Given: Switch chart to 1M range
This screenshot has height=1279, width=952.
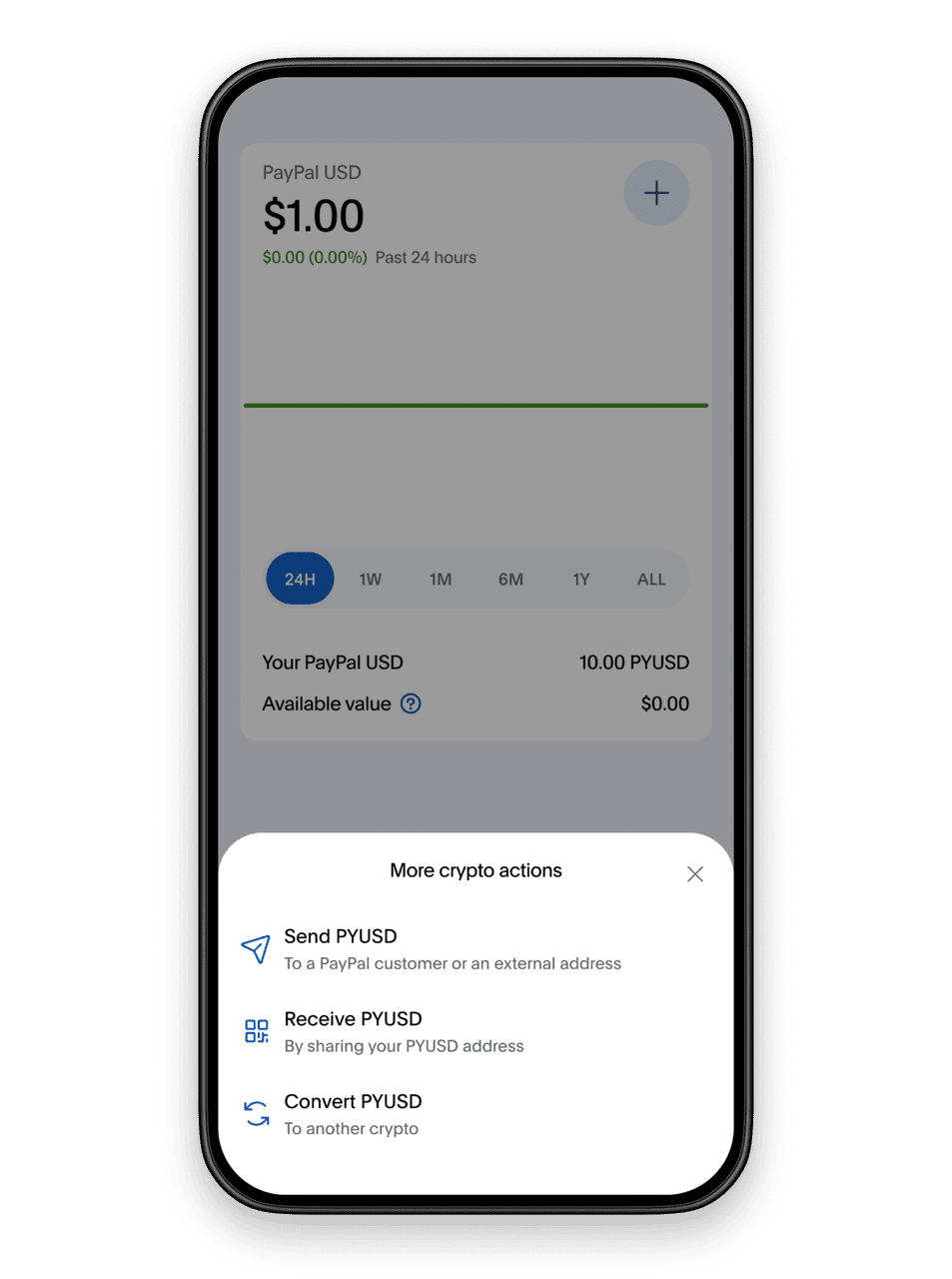Looking at the screenshot, I should pos(441,580).
